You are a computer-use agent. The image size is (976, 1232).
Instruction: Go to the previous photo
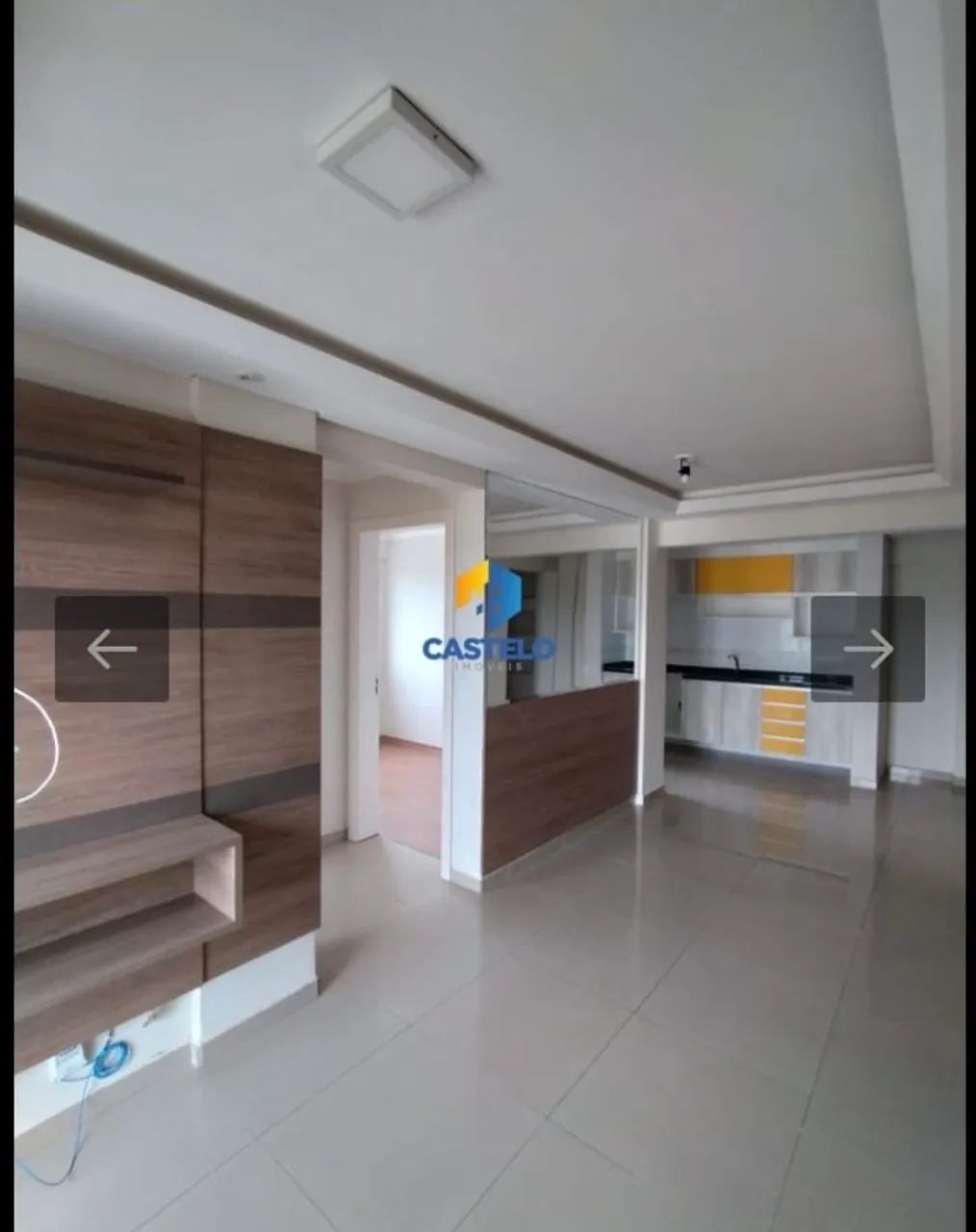pos(112,649)
